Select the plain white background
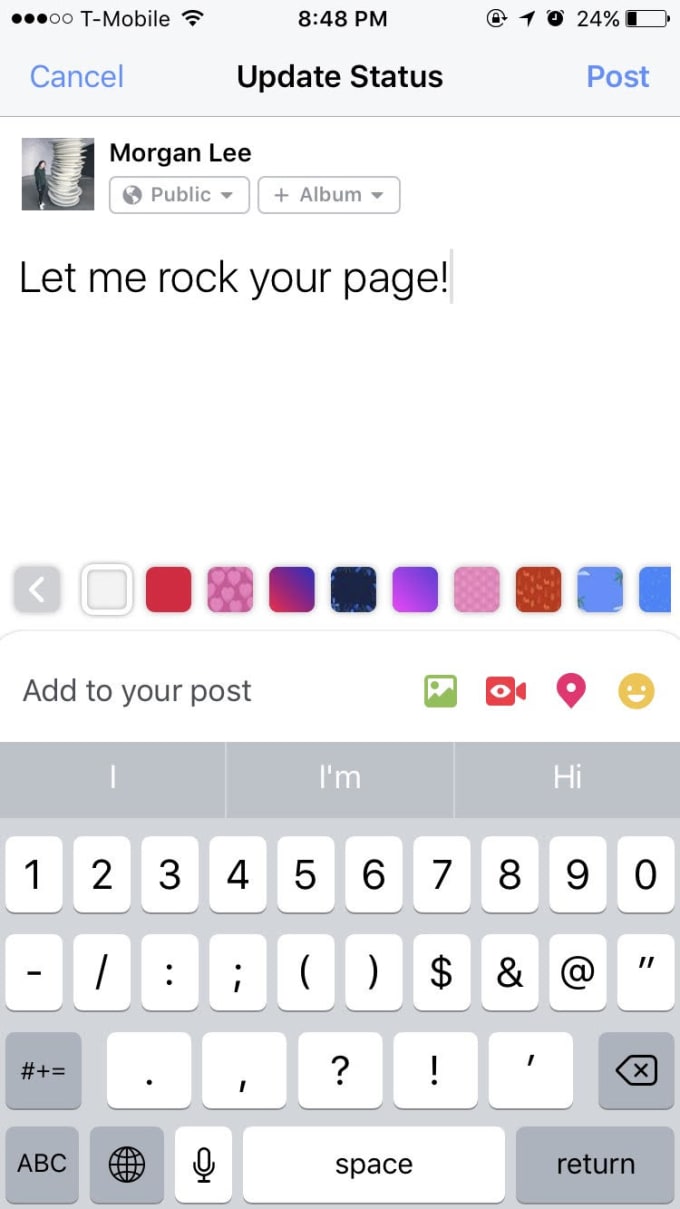The height and width of the screenshot is (1209, 680). [x=107, y=590]
